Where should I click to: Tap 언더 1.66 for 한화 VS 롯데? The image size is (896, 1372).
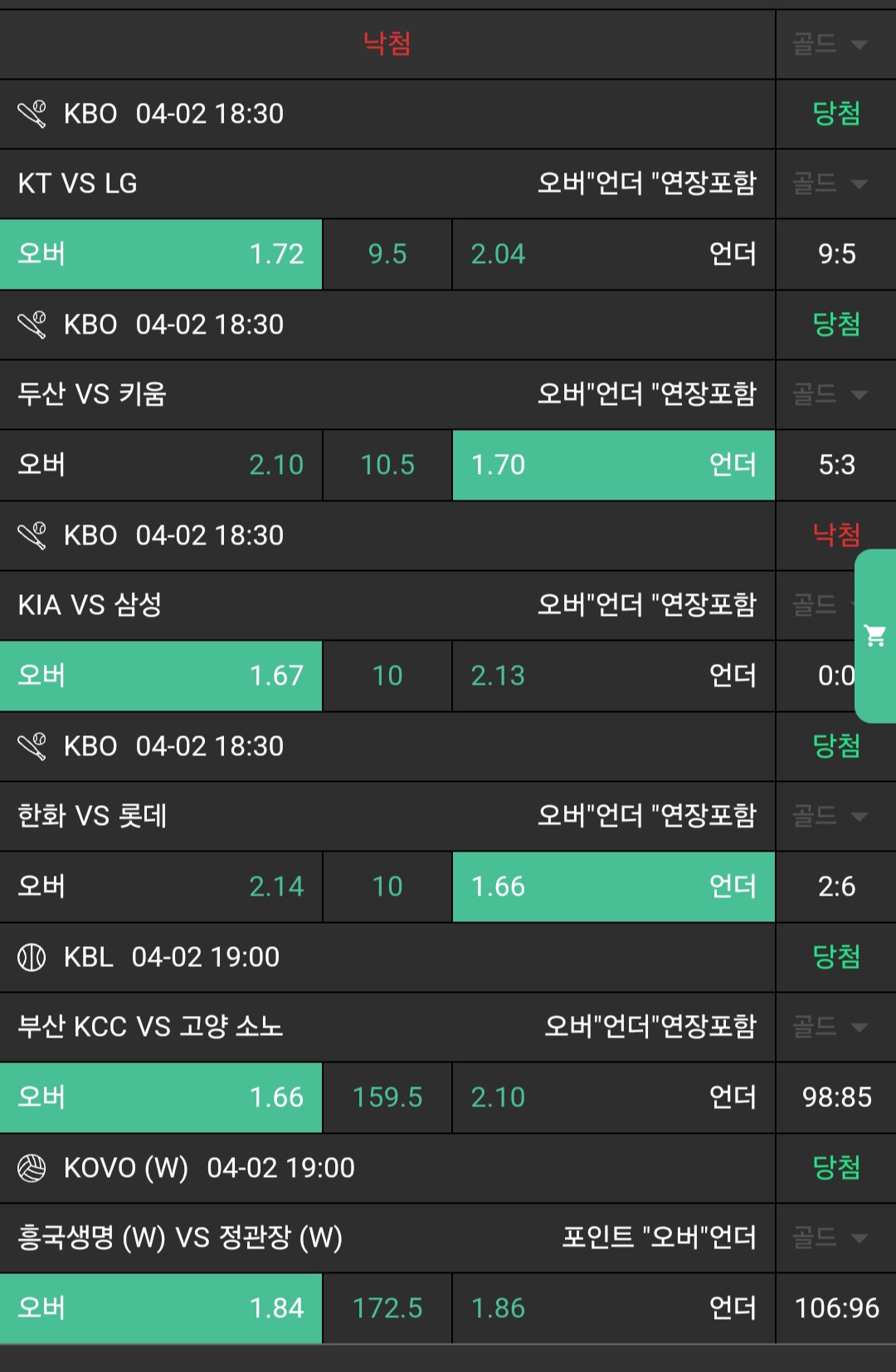[613, 886]
